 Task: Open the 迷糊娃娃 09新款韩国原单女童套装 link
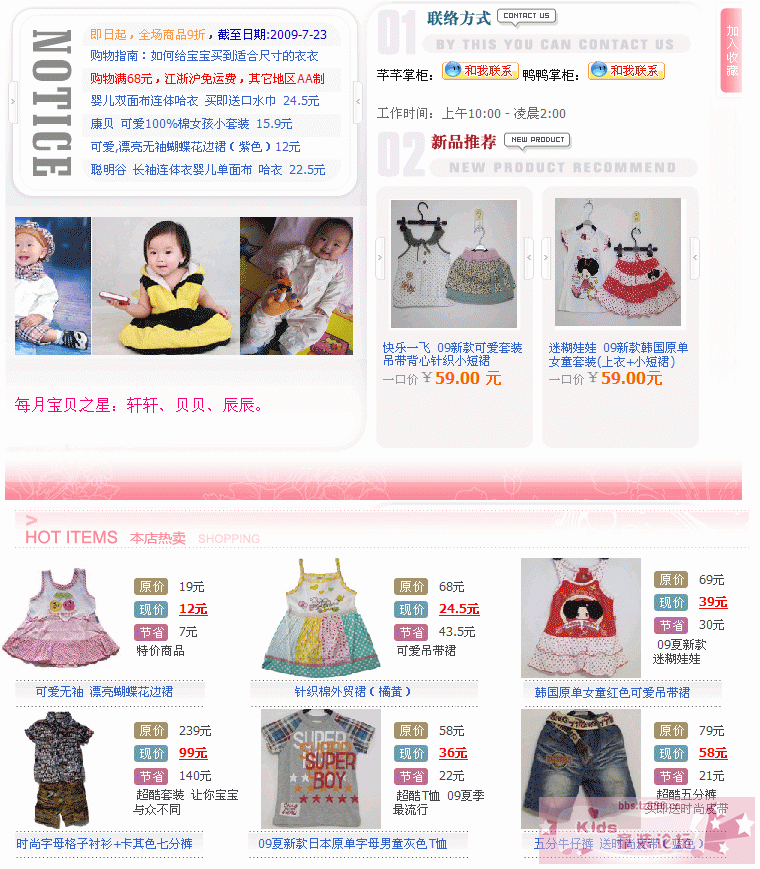coord(618,354)
